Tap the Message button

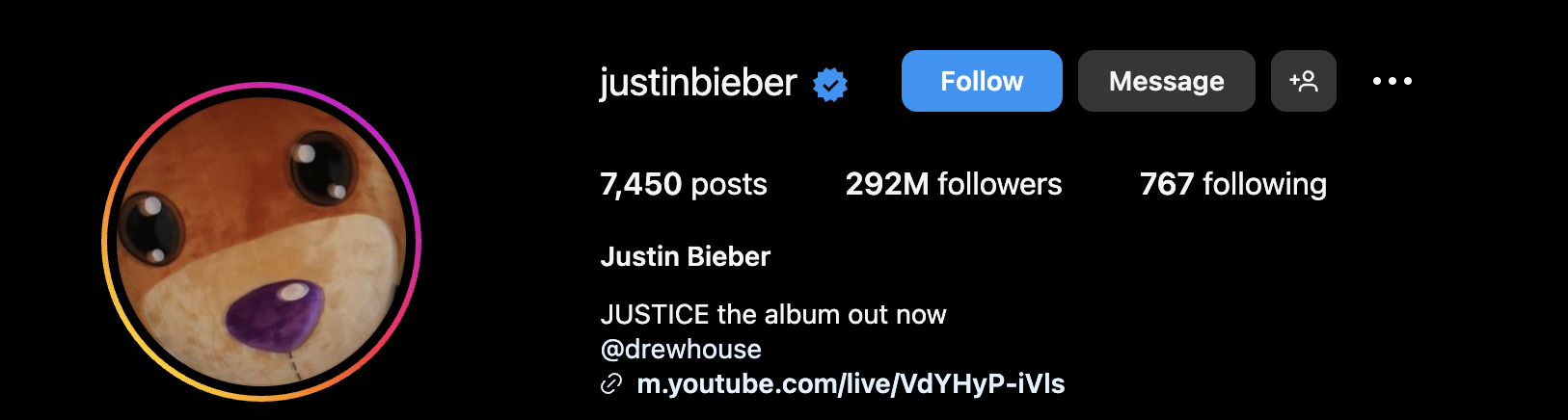pos(1166,81)
